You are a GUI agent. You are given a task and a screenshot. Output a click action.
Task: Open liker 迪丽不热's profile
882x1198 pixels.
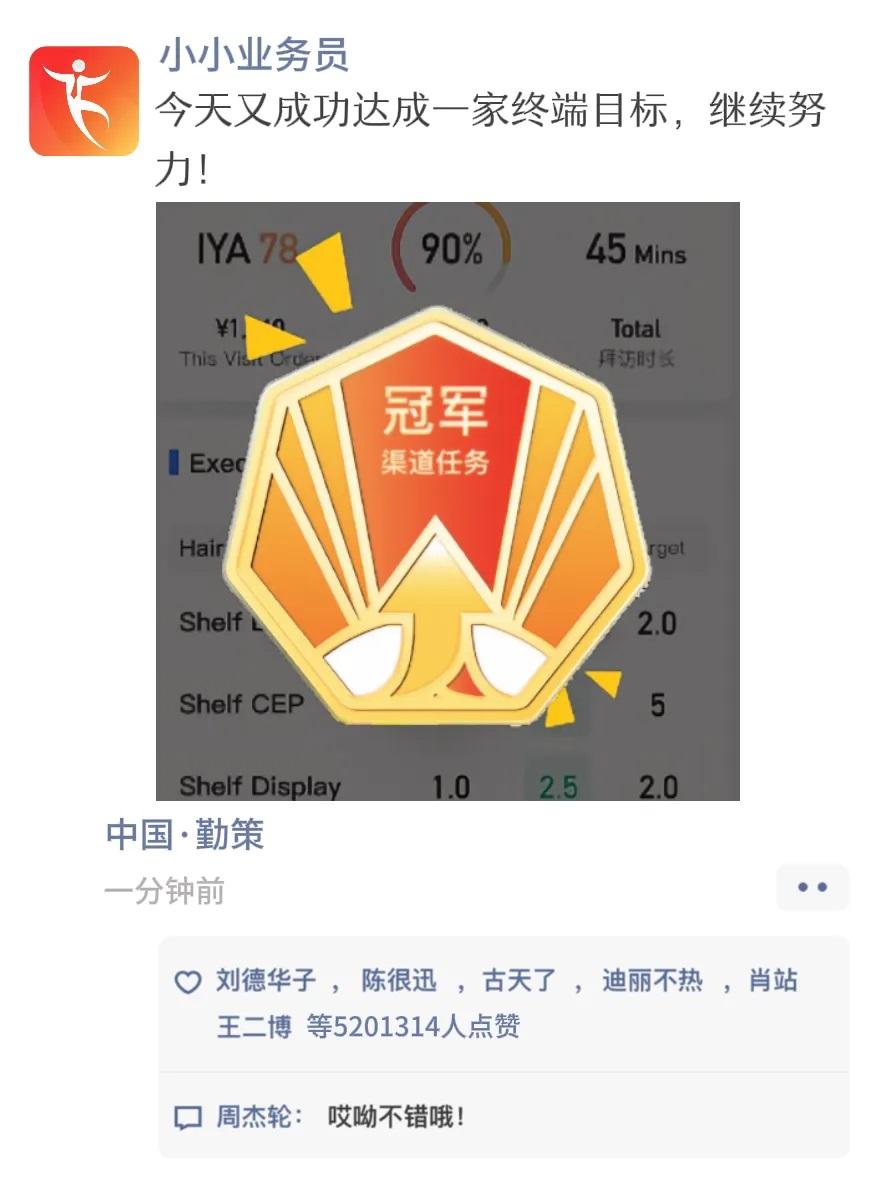pyautogui.click(x=652, y=981)
